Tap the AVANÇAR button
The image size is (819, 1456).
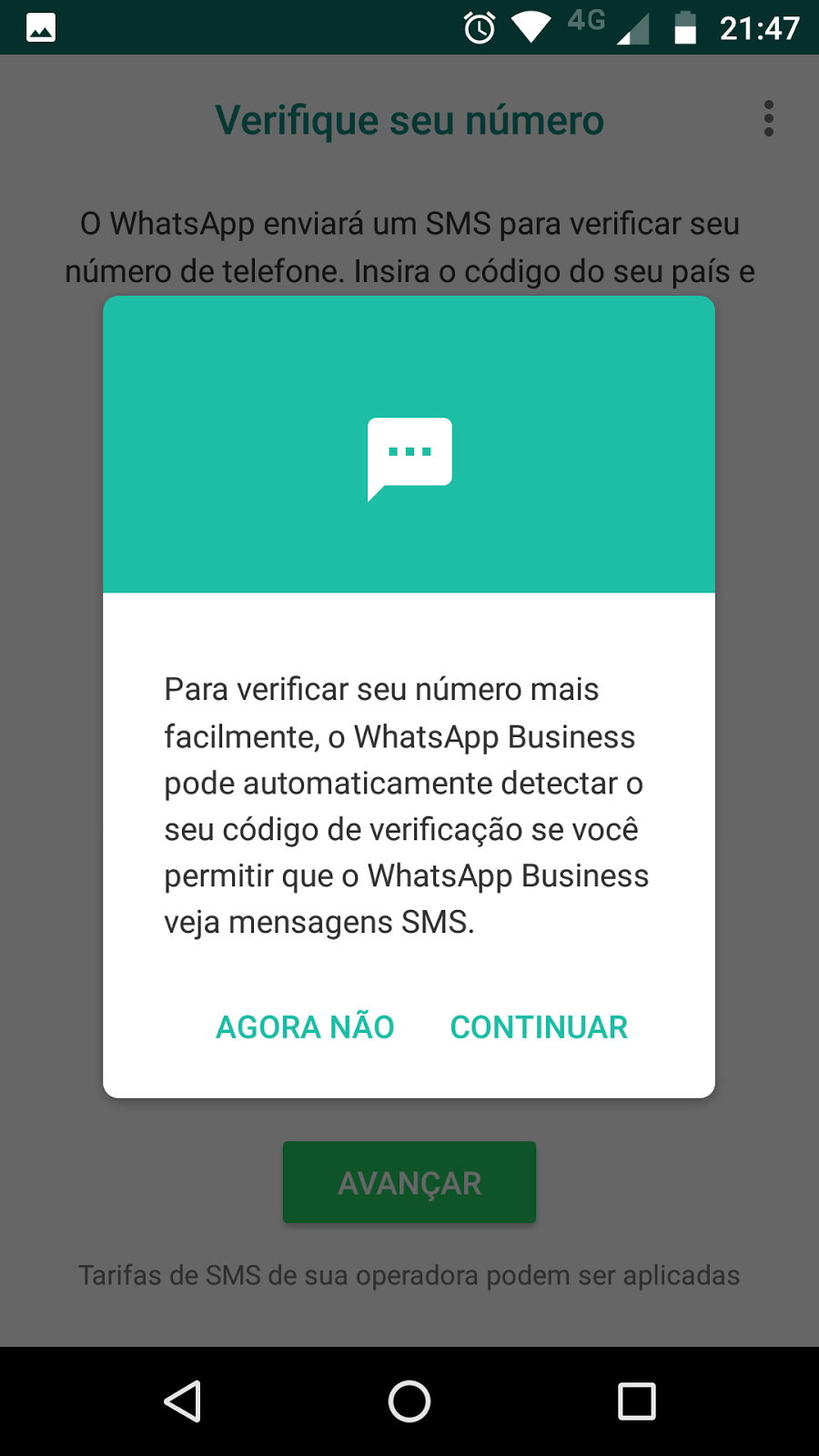(x=409, y=1182)
